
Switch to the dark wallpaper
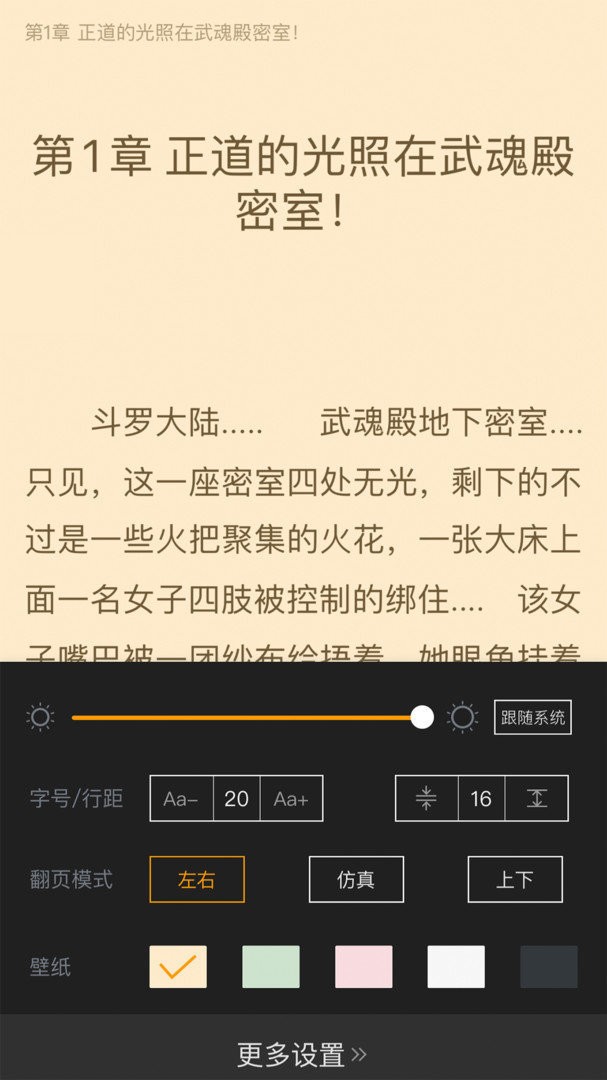(549, 967)
